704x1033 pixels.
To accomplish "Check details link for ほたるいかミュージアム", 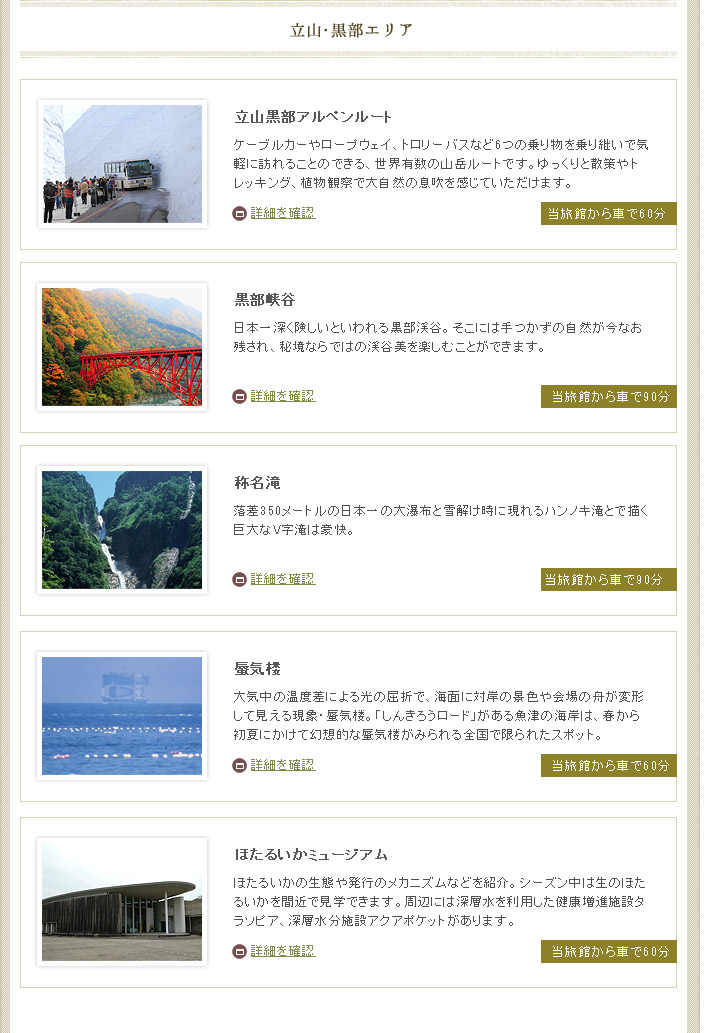I will (x=282, y=951).
